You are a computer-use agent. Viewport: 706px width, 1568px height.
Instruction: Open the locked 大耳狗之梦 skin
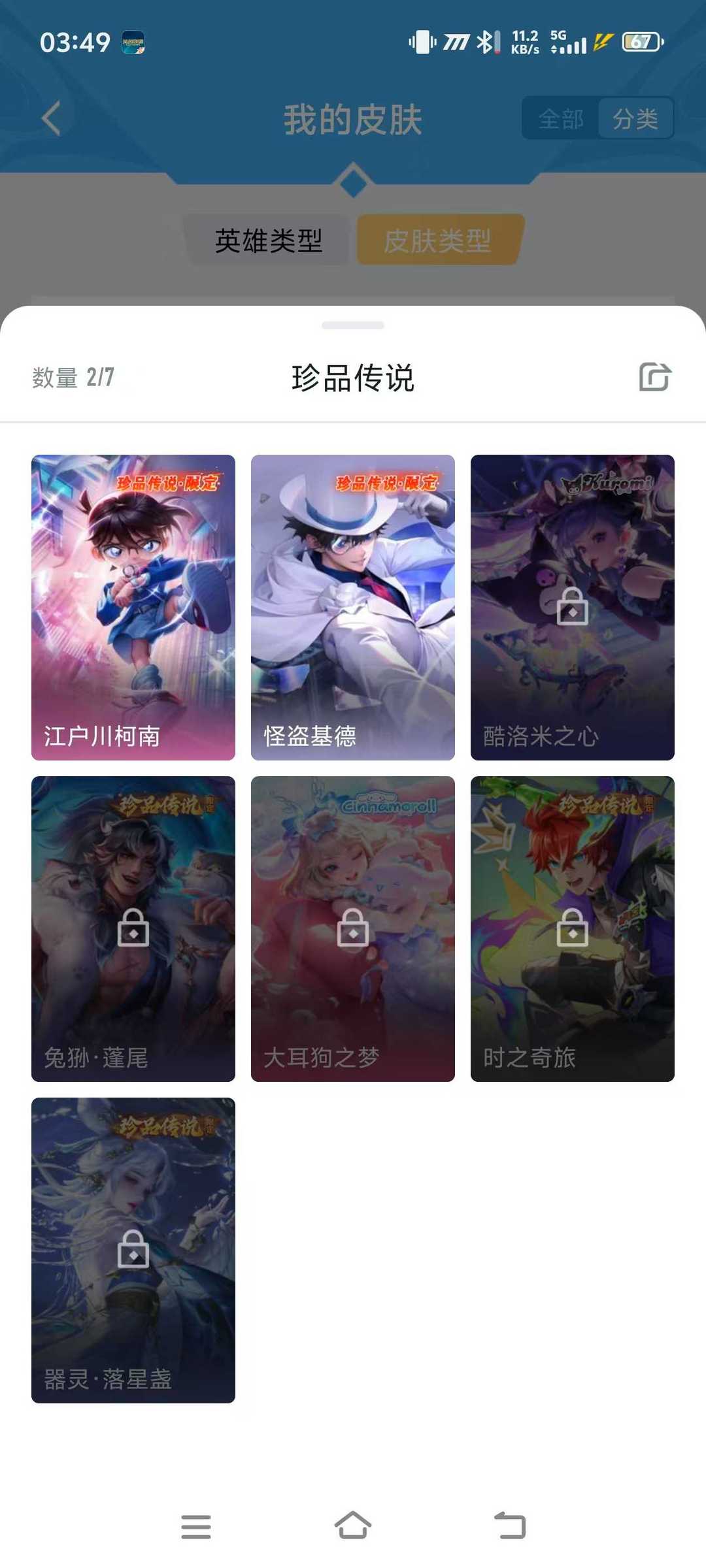[353, 929]
